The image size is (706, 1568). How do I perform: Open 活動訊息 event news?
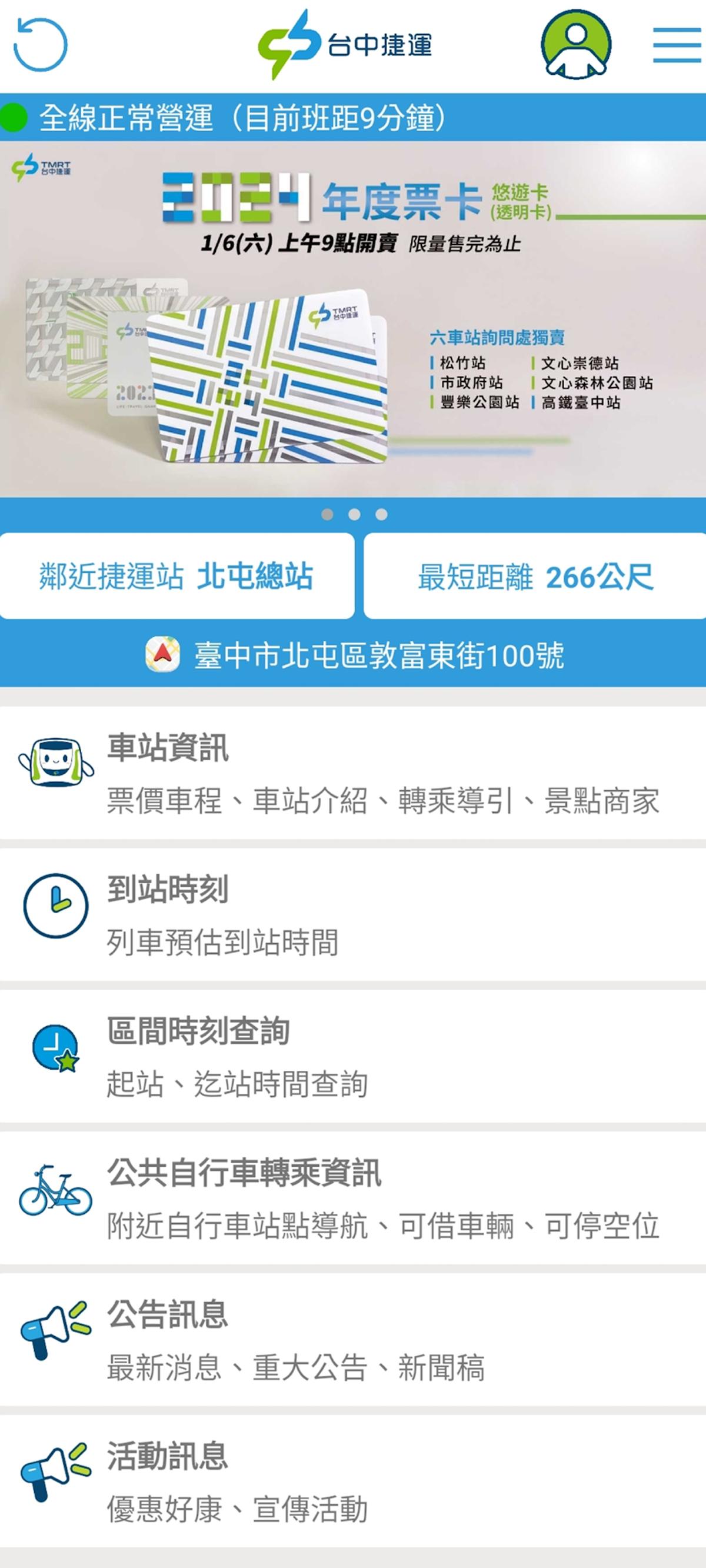click(353, 1481)
